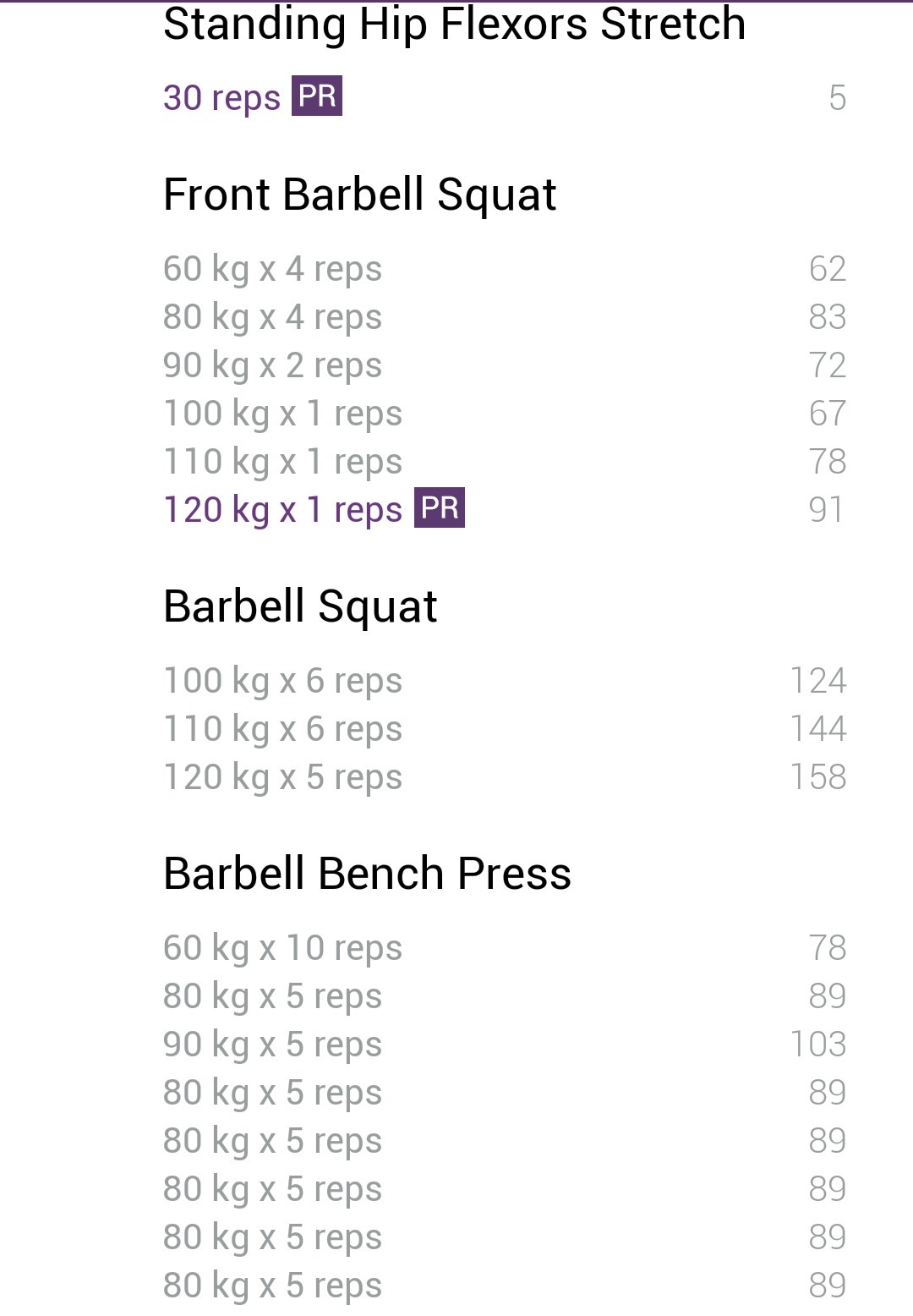Screen dimensions: 913x1316
Task: Open the Front Barbell Squat exercise
Action: click(359, 195)
